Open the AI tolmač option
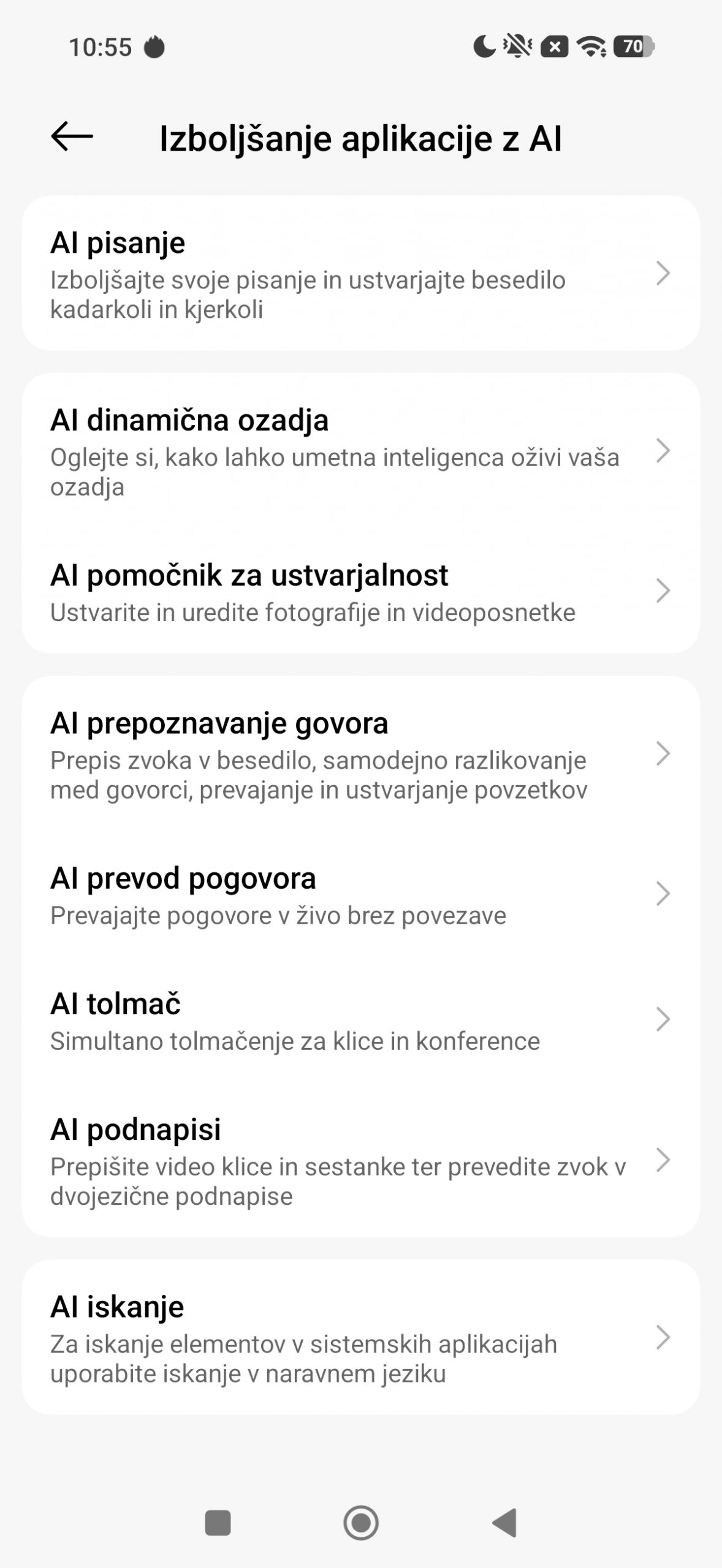 (x=360, y=1020)
